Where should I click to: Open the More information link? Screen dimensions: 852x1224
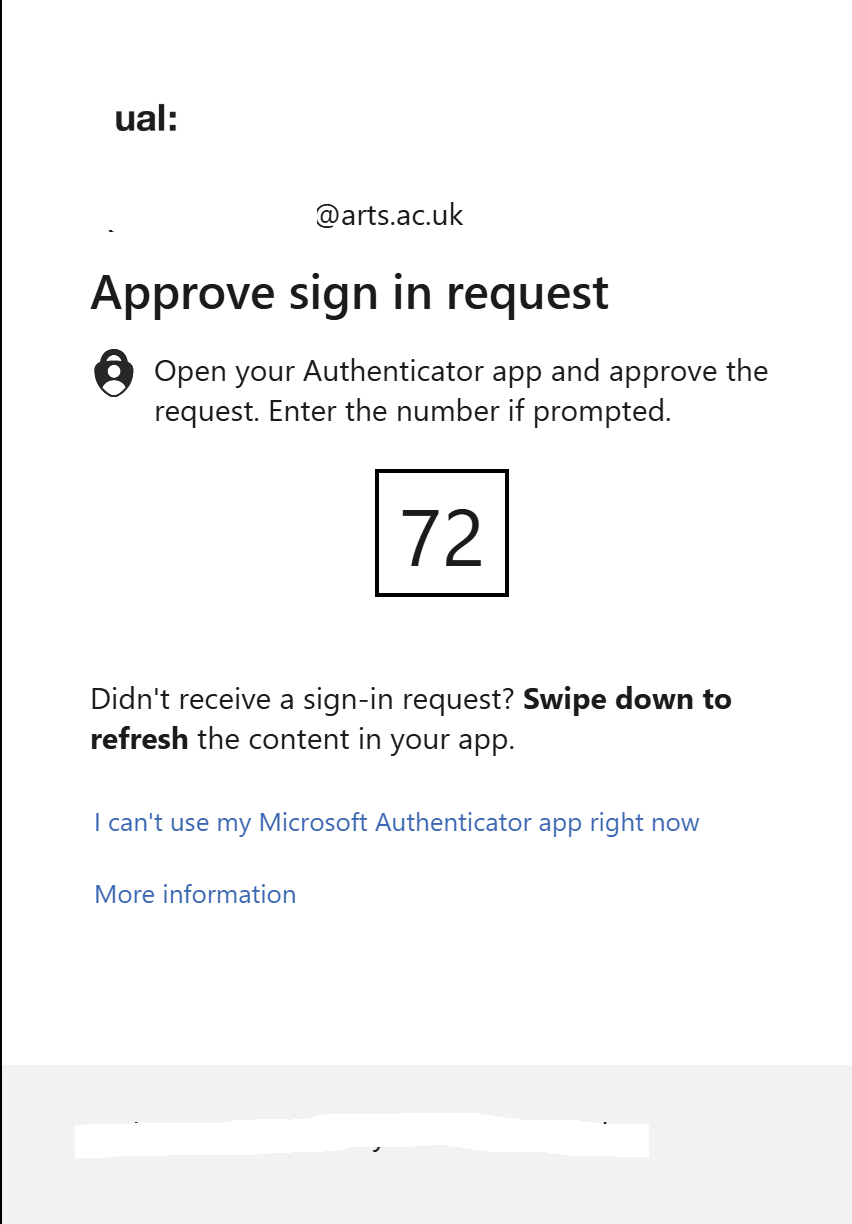coord(195,894)
